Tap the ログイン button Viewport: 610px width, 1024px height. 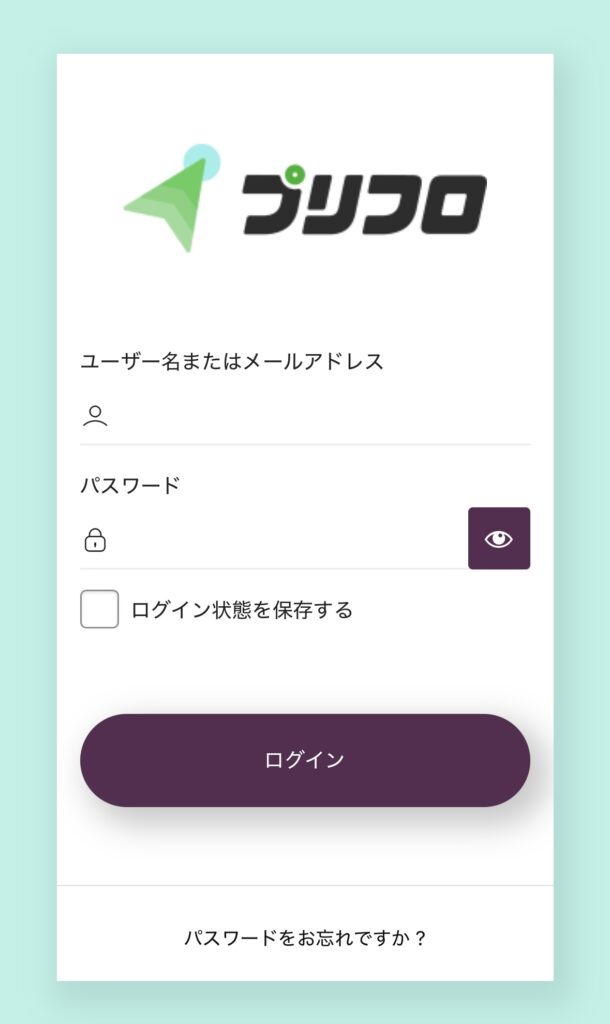point(305,760)
